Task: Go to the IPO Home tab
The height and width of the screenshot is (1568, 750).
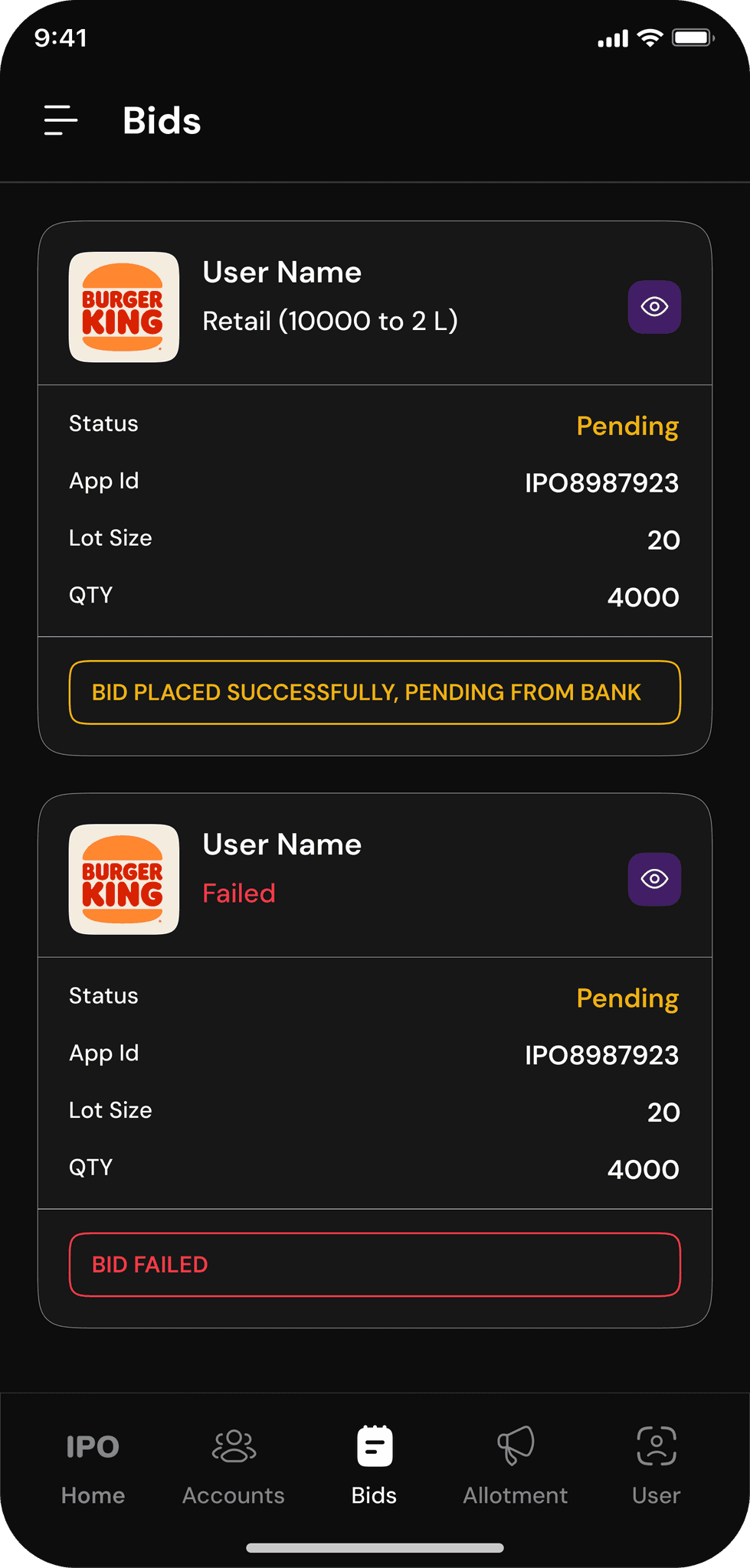Action: [93, 1466]
